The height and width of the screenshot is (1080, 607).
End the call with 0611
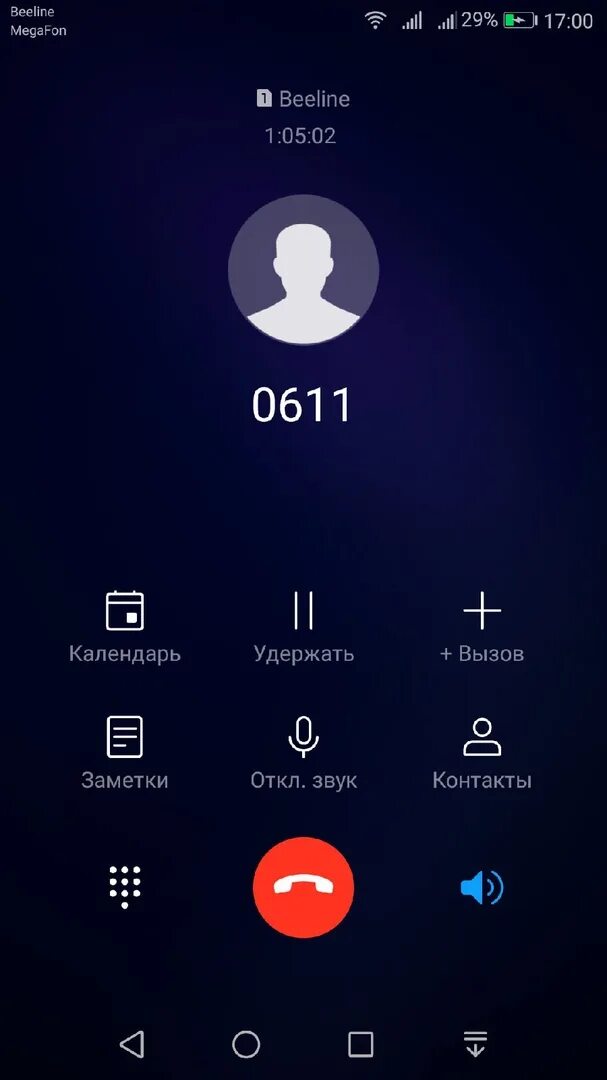pyautogui.click(x=303, y=887)
